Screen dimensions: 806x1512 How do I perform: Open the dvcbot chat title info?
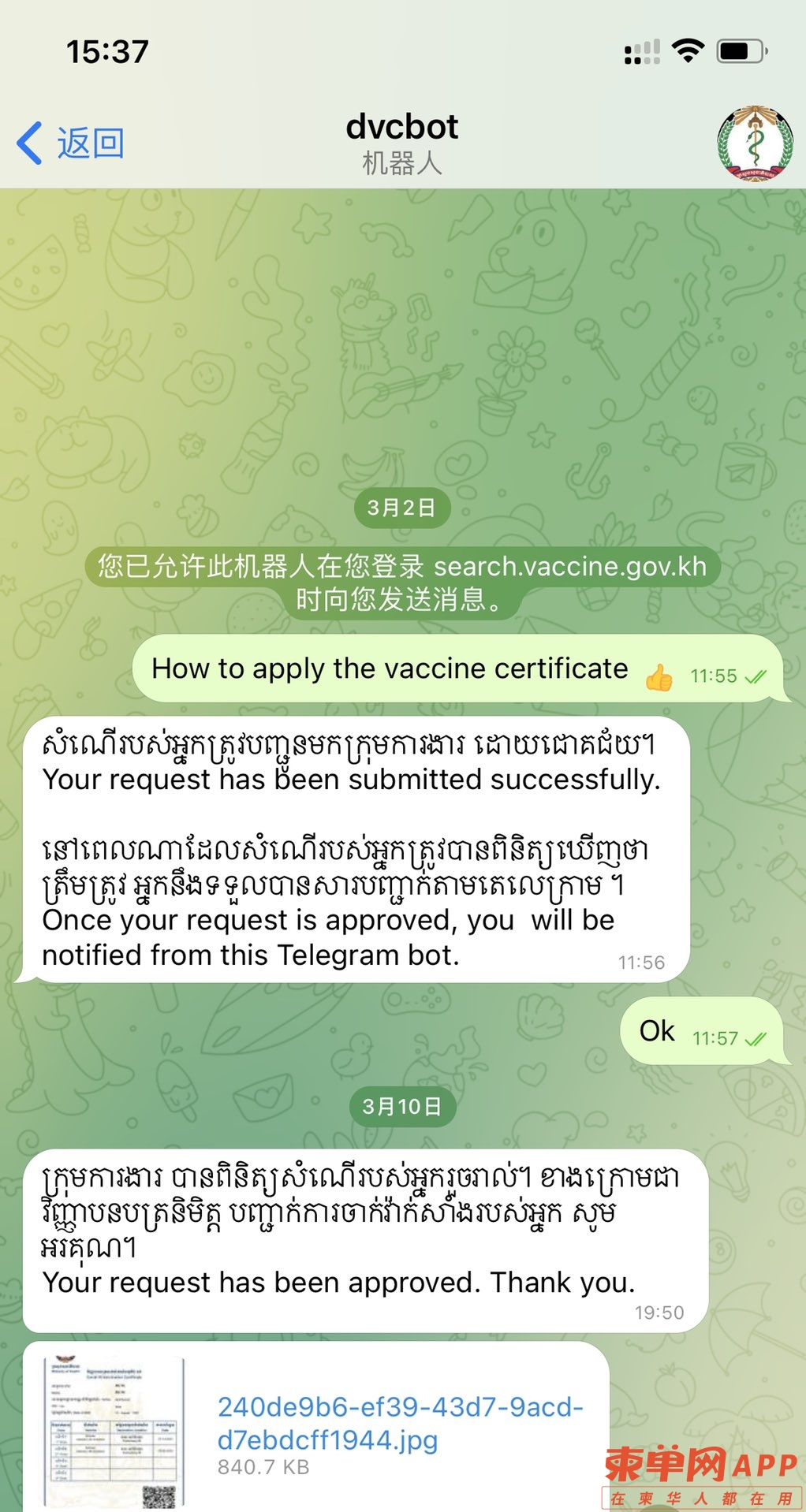(x=401, y=142)
